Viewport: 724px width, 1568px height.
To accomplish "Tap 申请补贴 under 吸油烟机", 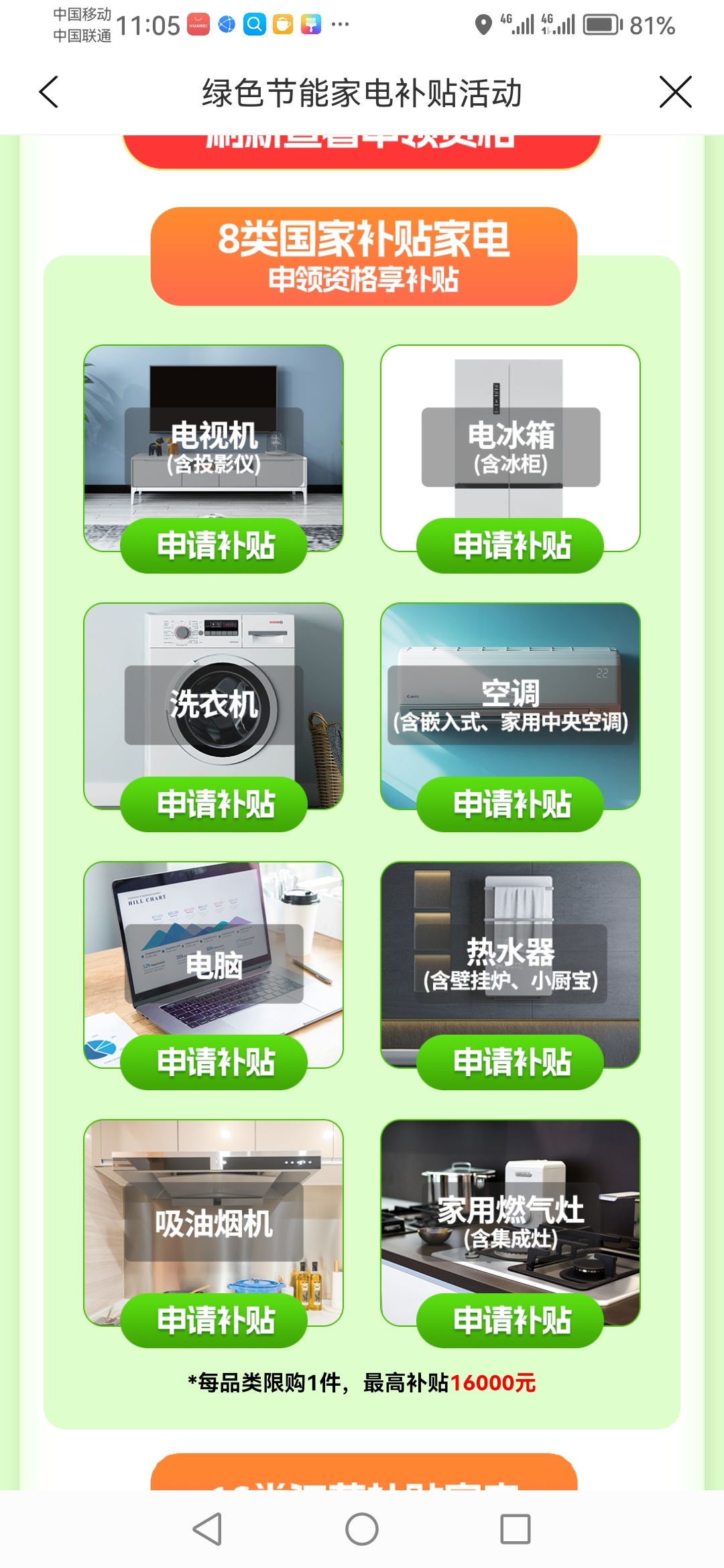I will pos(215,1320).
